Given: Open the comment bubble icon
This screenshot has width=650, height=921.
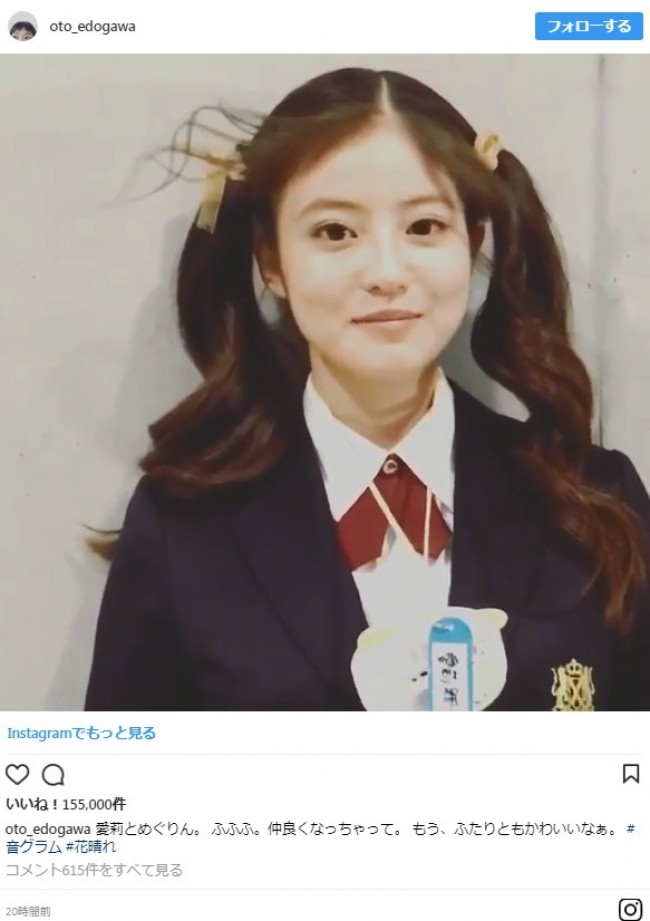Looking at the screenshot, I should (54, 774).
